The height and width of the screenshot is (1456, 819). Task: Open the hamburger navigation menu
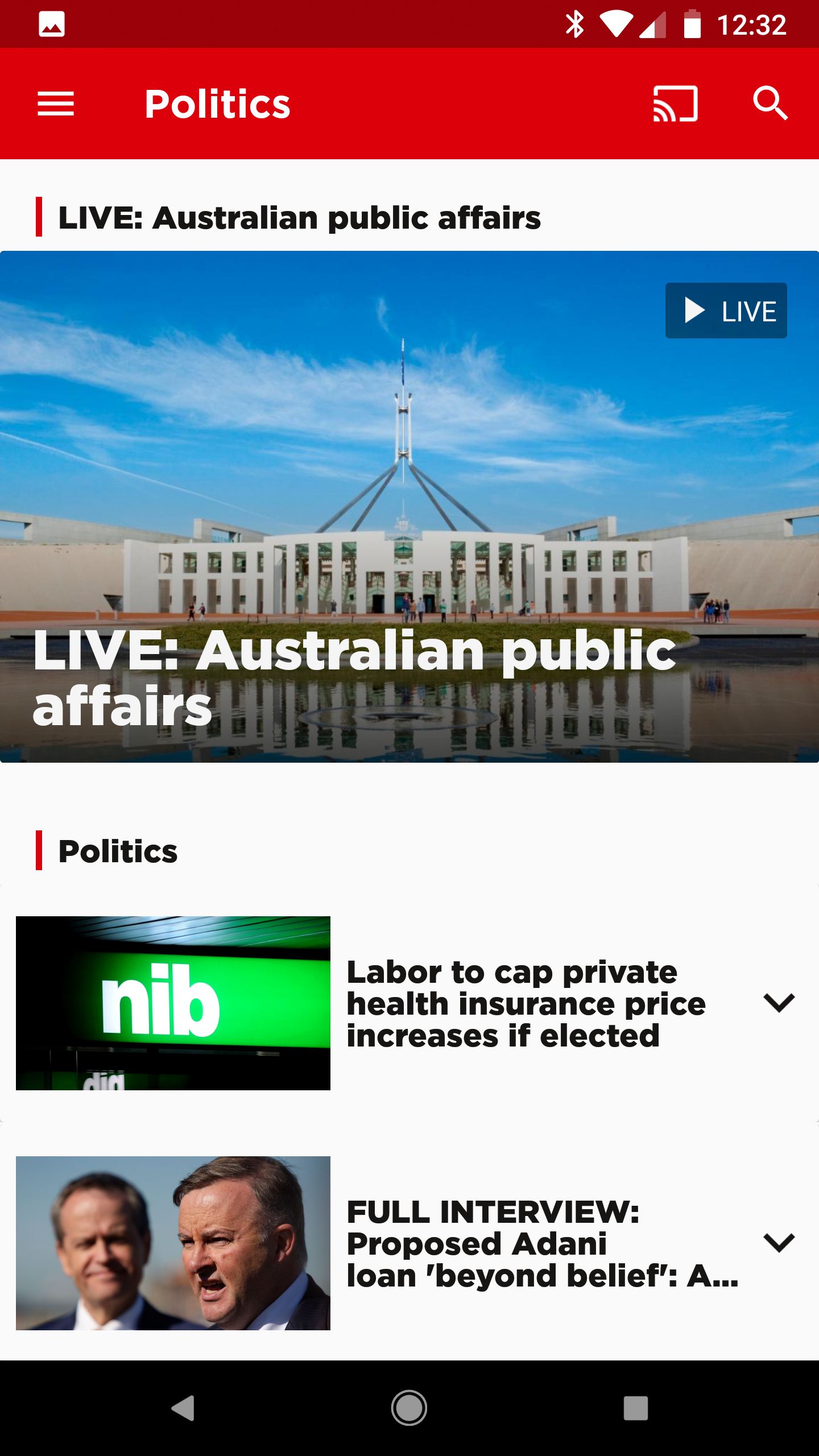point(56,104)
